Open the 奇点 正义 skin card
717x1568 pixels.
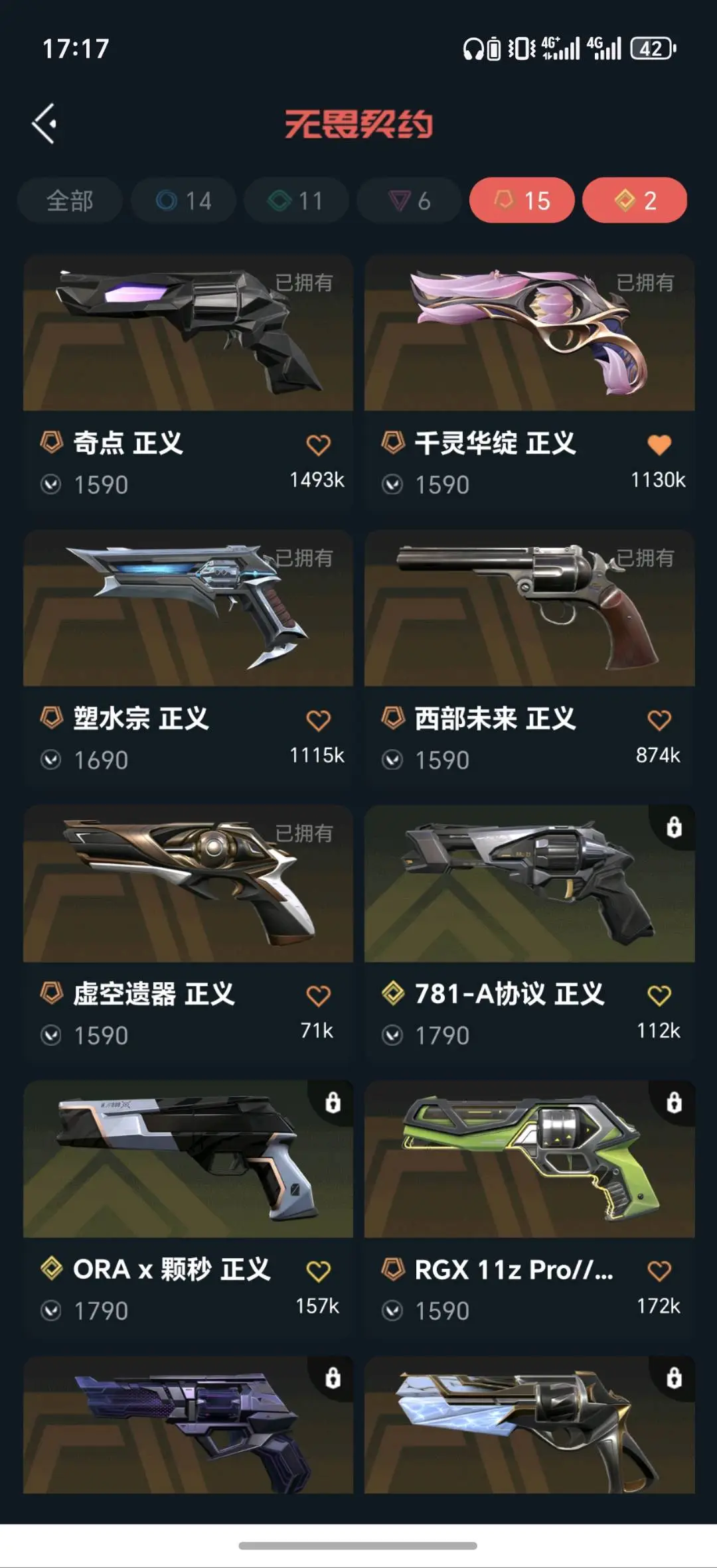[188, 382]
